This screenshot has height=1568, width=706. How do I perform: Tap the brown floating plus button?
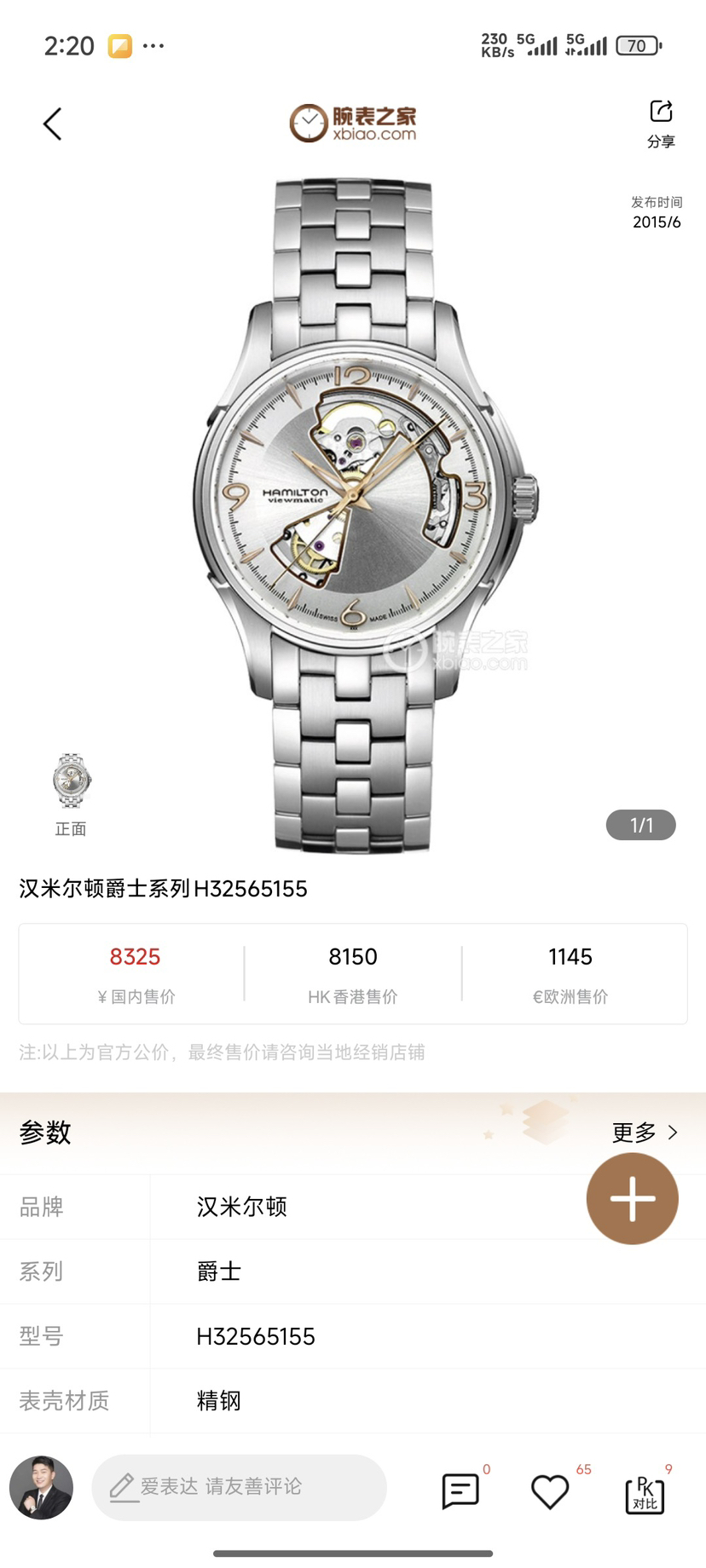pyautogui.click(x=632, y=1198)
